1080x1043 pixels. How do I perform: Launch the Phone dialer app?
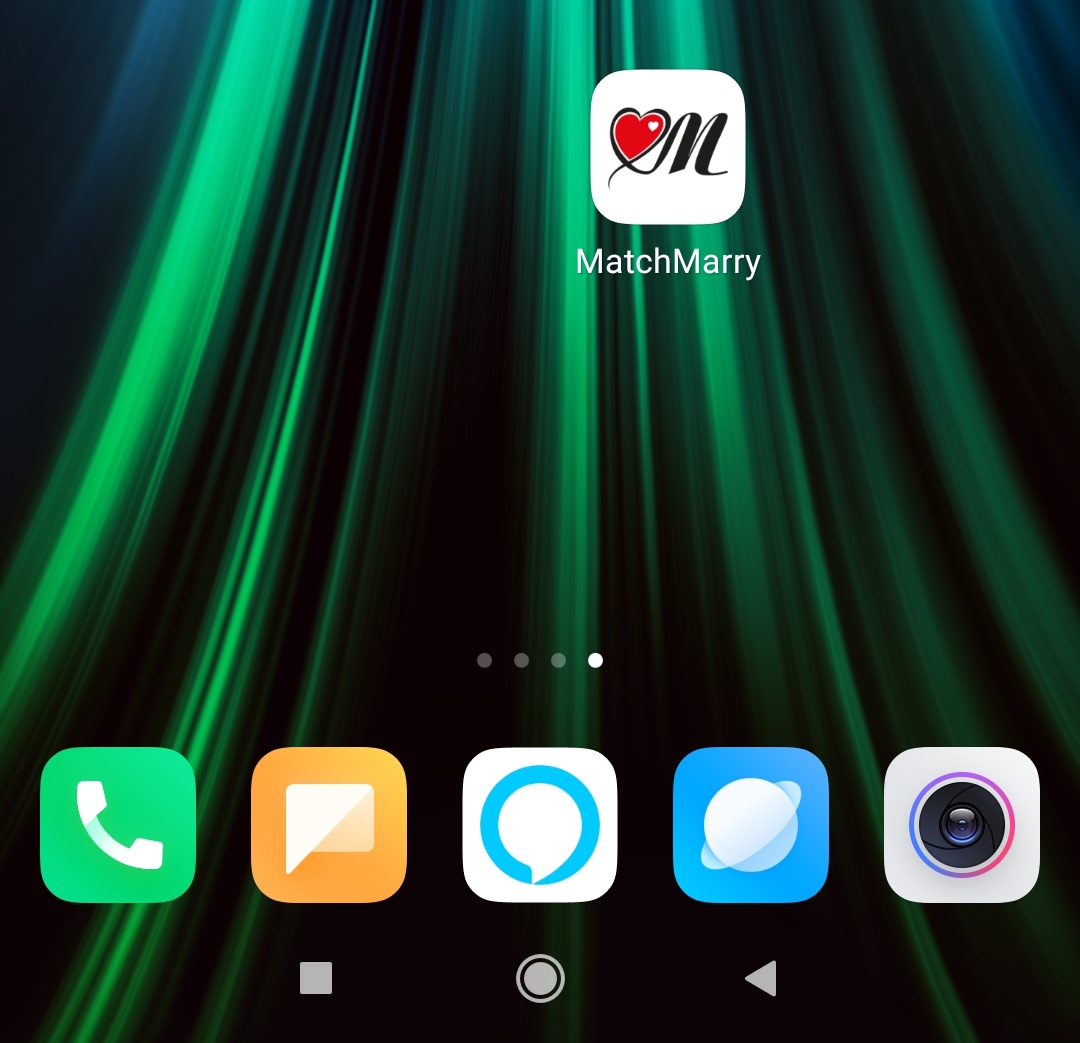click(118, 825)
